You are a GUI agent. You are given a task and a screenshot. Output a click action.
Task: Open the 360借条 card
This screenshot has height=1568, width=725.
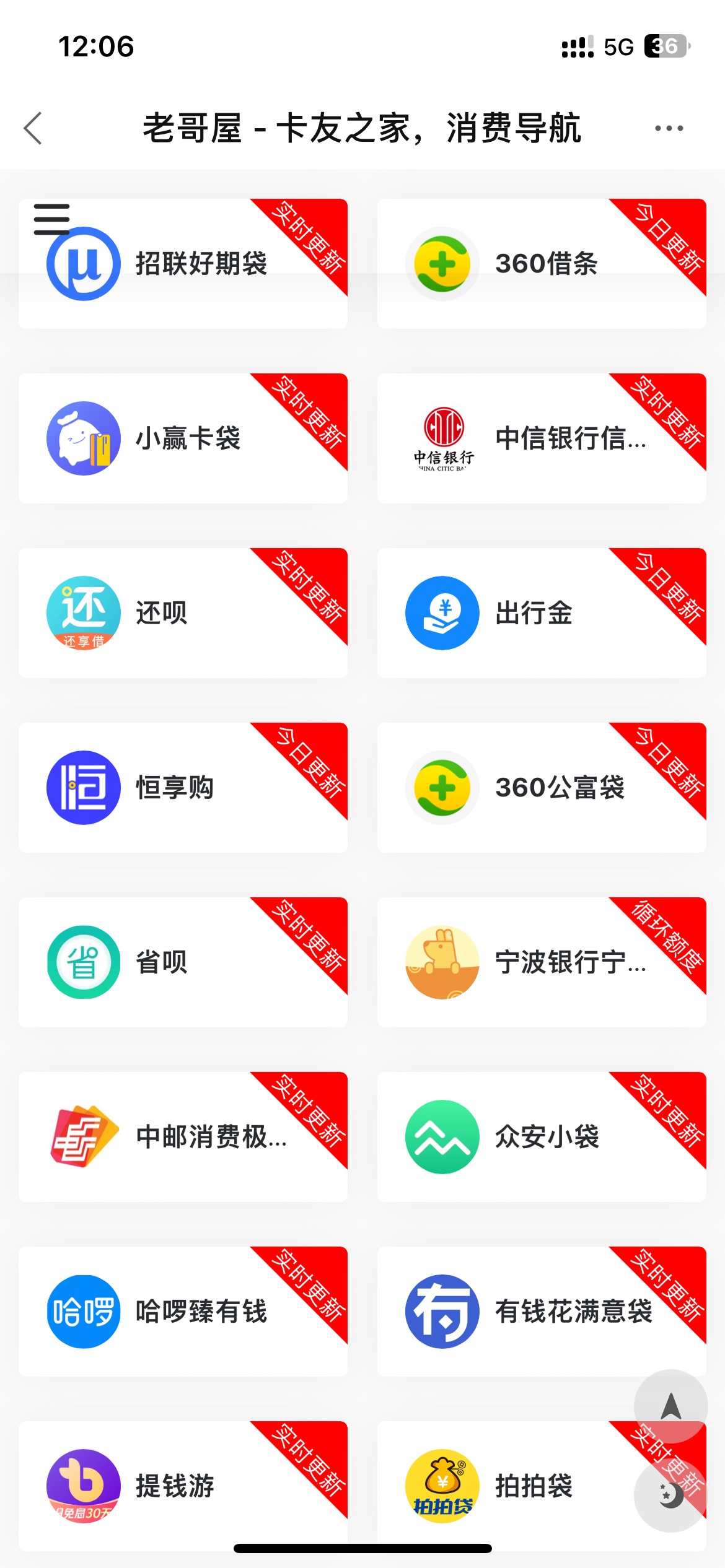pyautogui.click(x=542, y=264)
